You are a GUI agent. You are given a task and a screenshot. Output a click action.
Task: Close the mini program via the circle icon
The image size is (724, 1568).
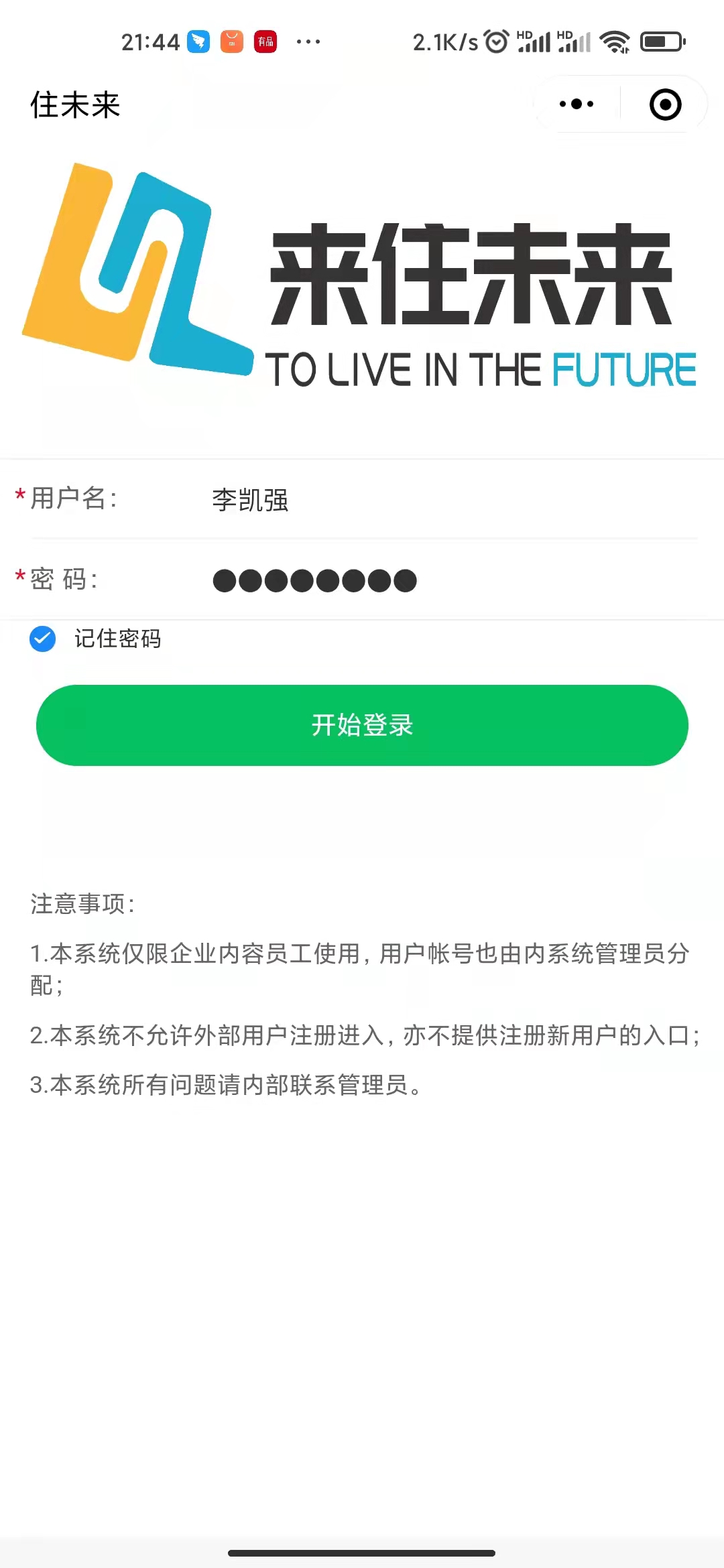(x=665, y=105)
